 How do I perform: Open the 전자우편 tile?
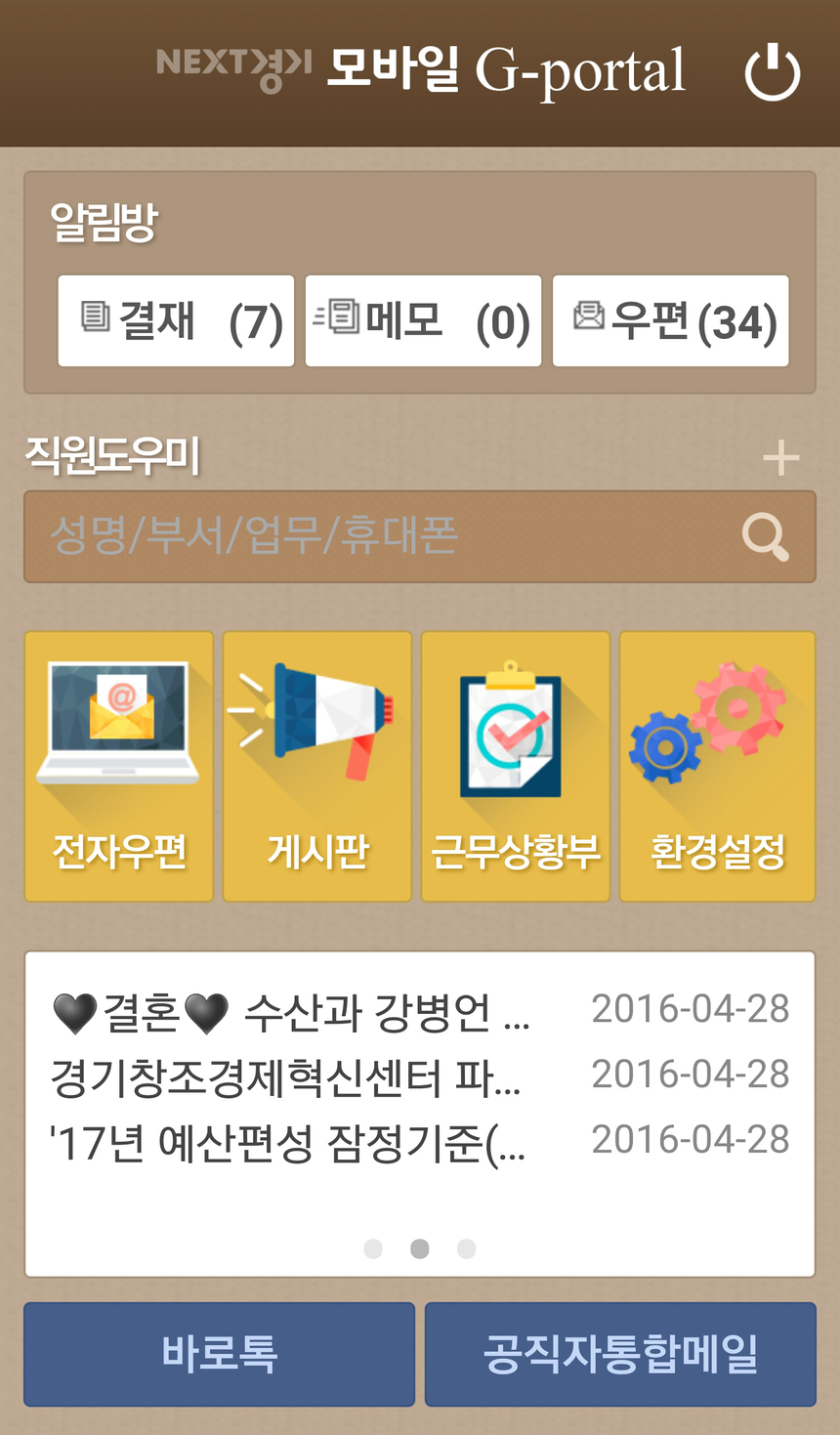click(119, 766)
